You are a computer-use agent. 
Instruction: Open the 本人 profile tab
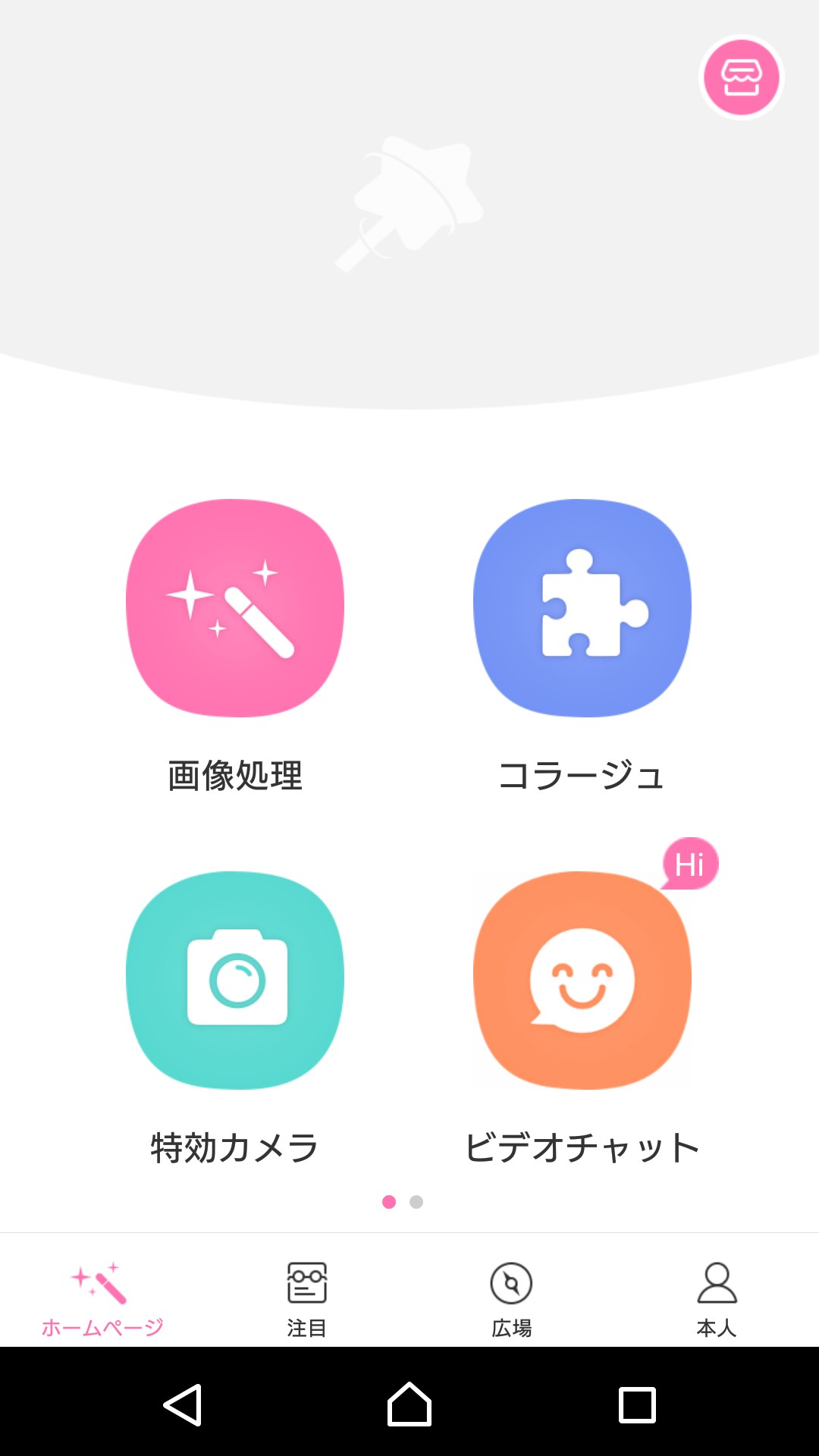pyautogui.click(x=717, y=1298)
